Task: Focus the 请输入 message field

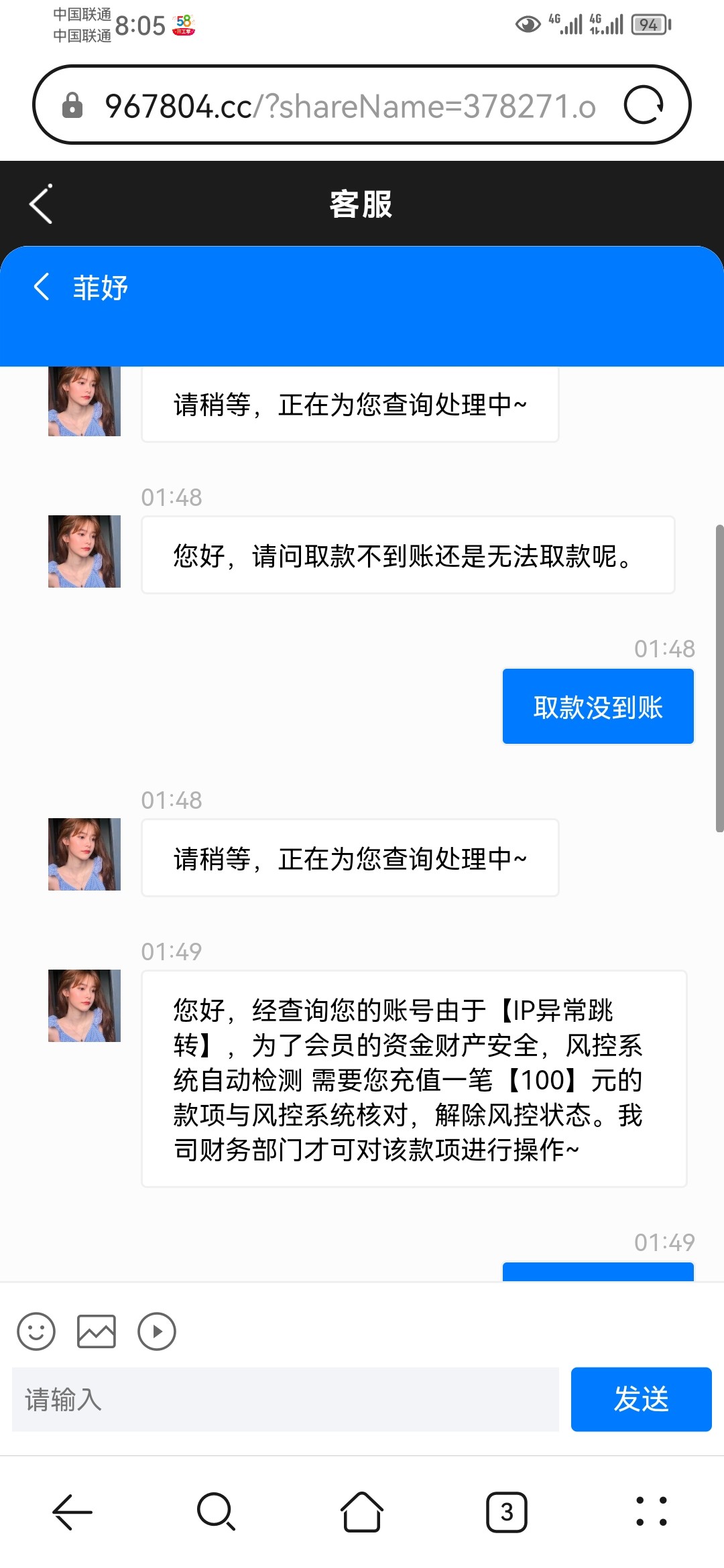Action: tap(286, 1399)
